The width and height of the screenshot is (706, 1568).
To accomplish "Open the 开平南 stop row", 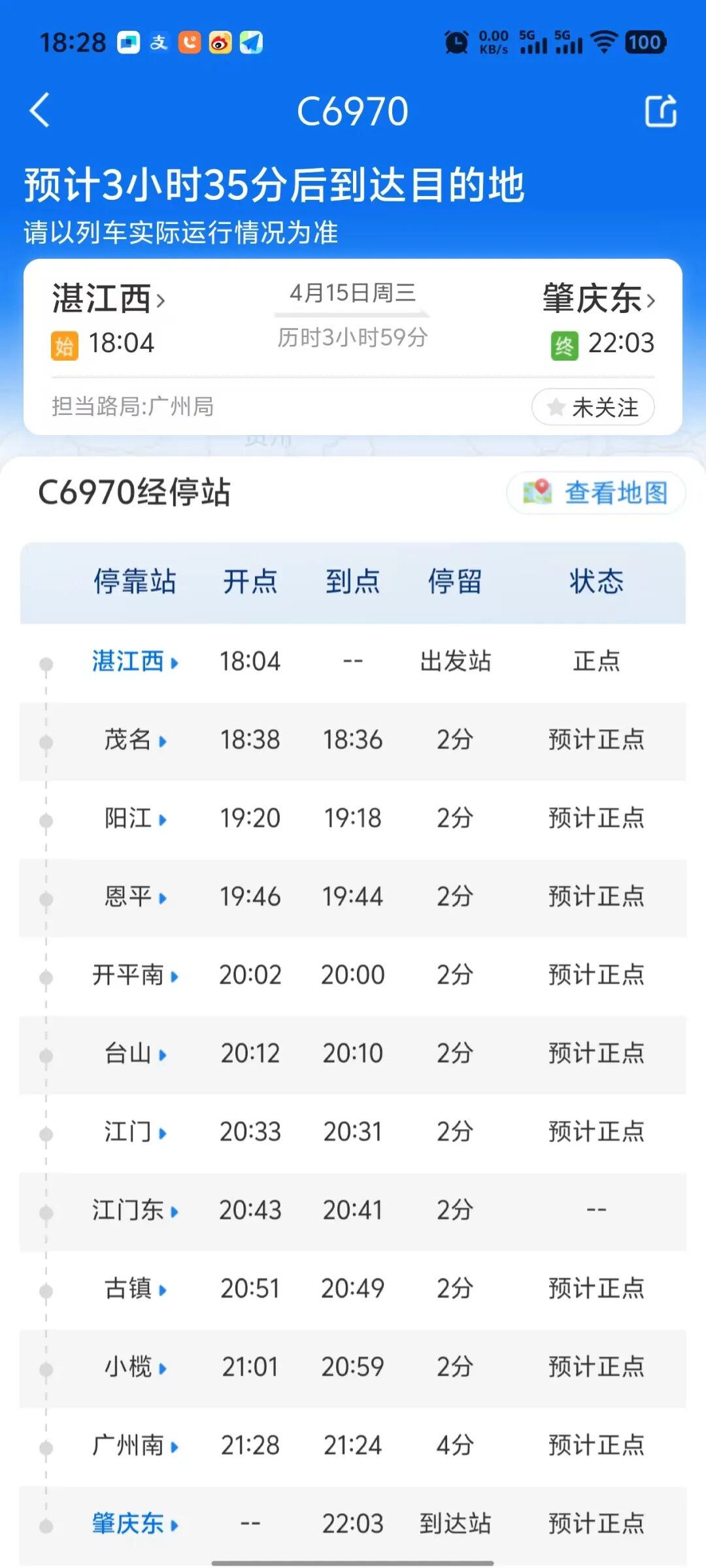I will point(135,975).
